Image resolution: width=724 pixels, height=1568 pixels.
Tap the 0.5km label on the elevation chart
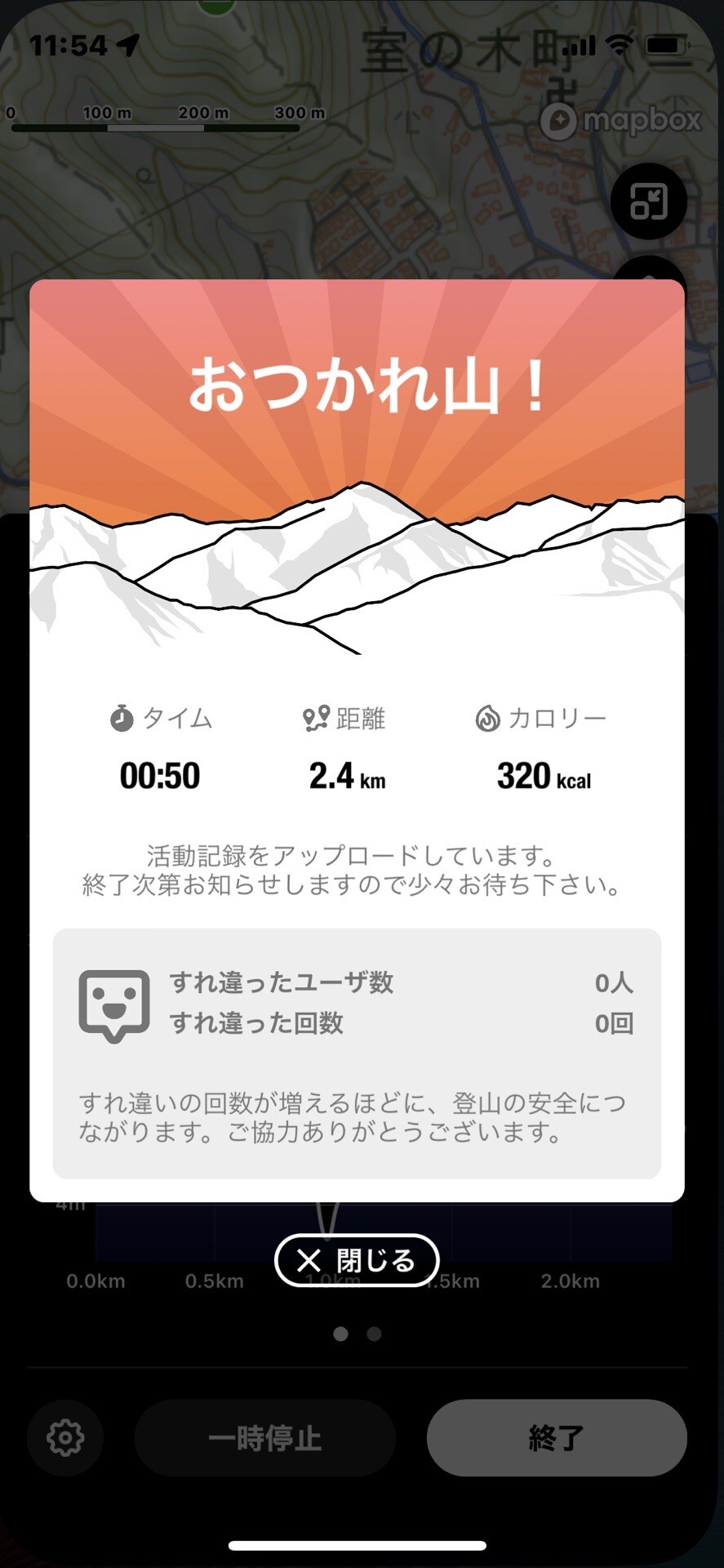click(212, 1281)
